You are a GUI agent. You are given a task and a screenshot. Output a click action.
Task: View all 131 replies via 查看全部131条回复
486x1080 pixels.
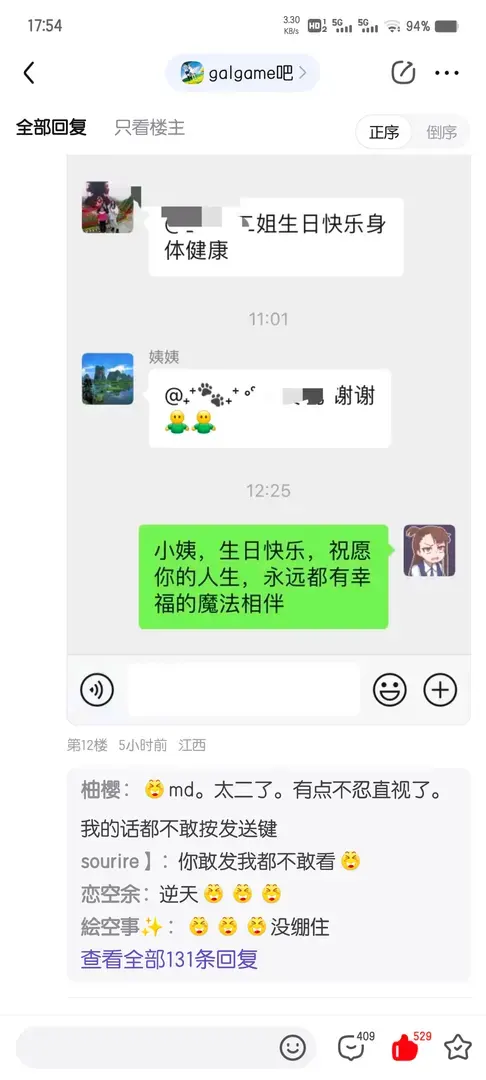click(169, 959)
